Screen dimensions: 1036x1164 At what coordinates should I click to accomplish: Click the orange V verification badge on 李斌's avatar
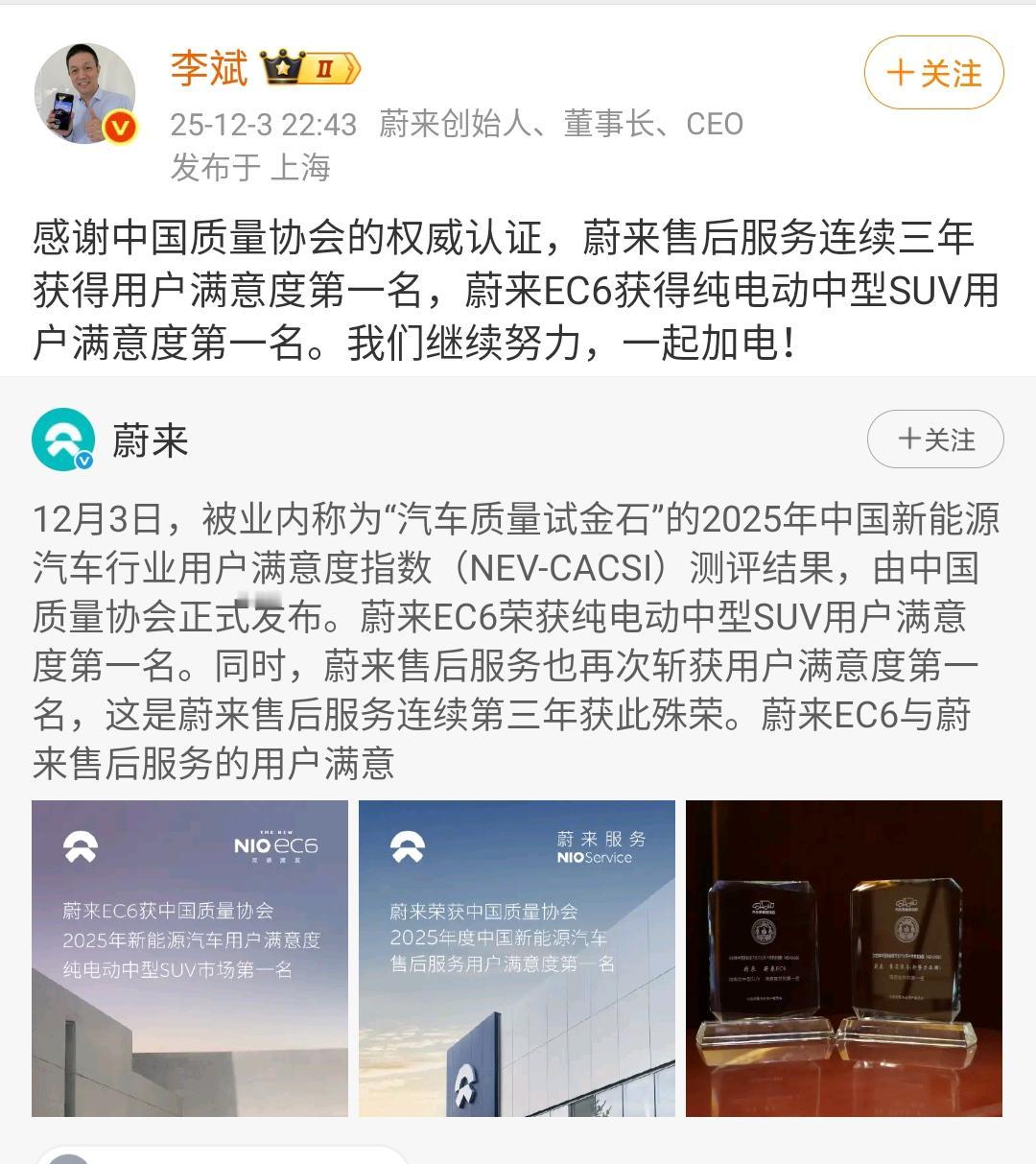click(119, 128)
